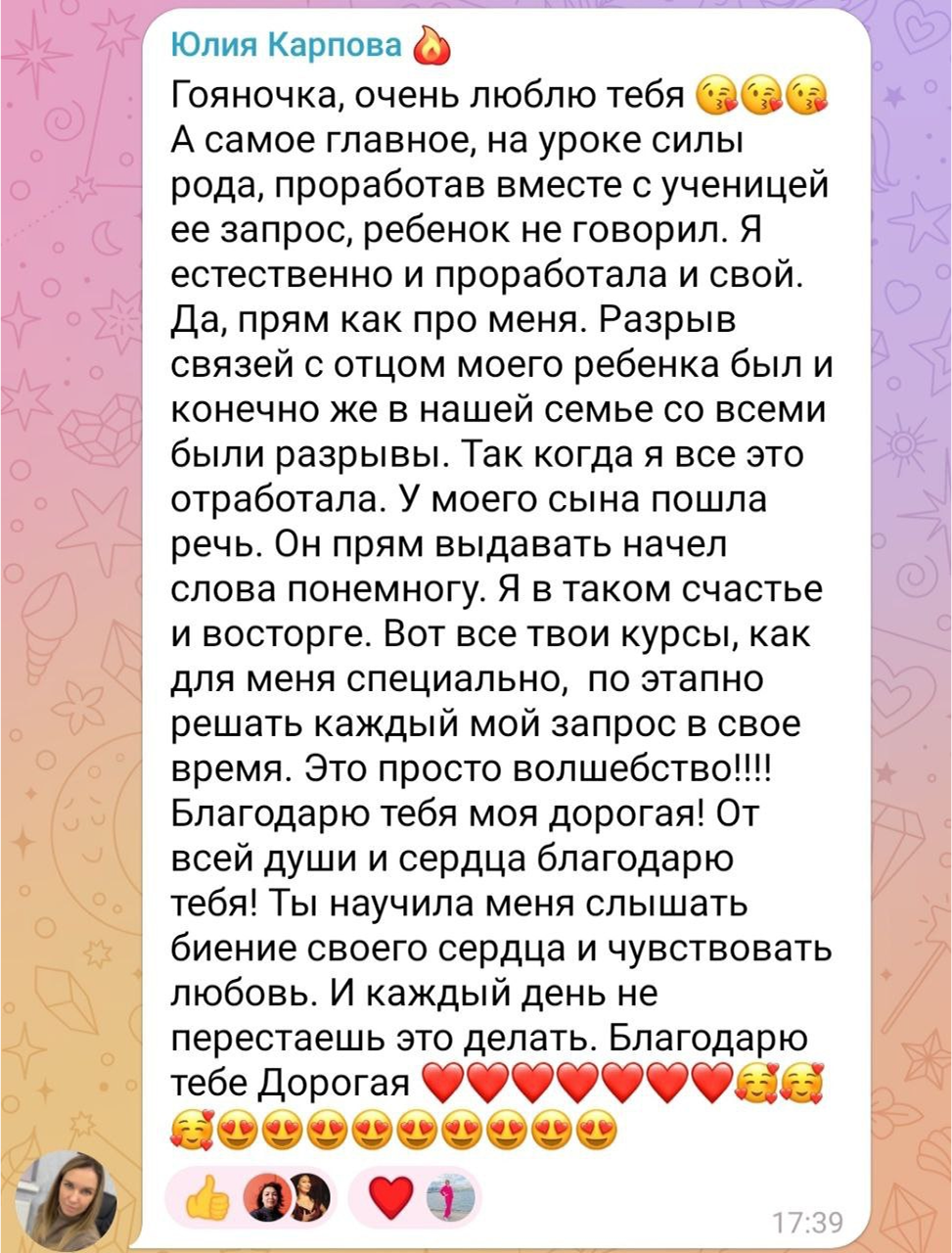Image resolution: width=952 pixels, height=1253 pixels.
Task: Open Юлия Карпова's profile from sender name
Action: tap(286, 44)
